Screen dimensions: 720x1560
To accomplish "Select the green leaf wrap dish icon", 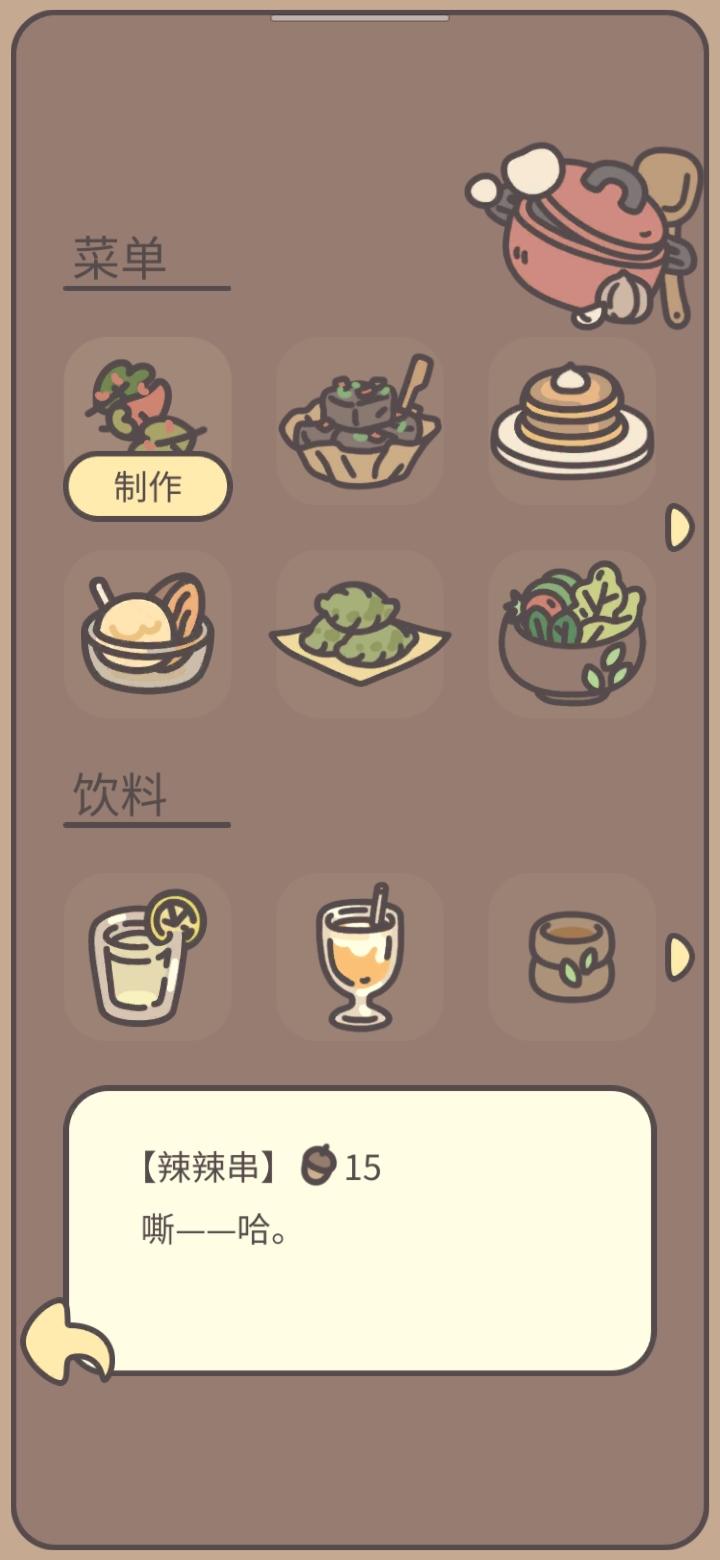I will click(x=359, y=635).
